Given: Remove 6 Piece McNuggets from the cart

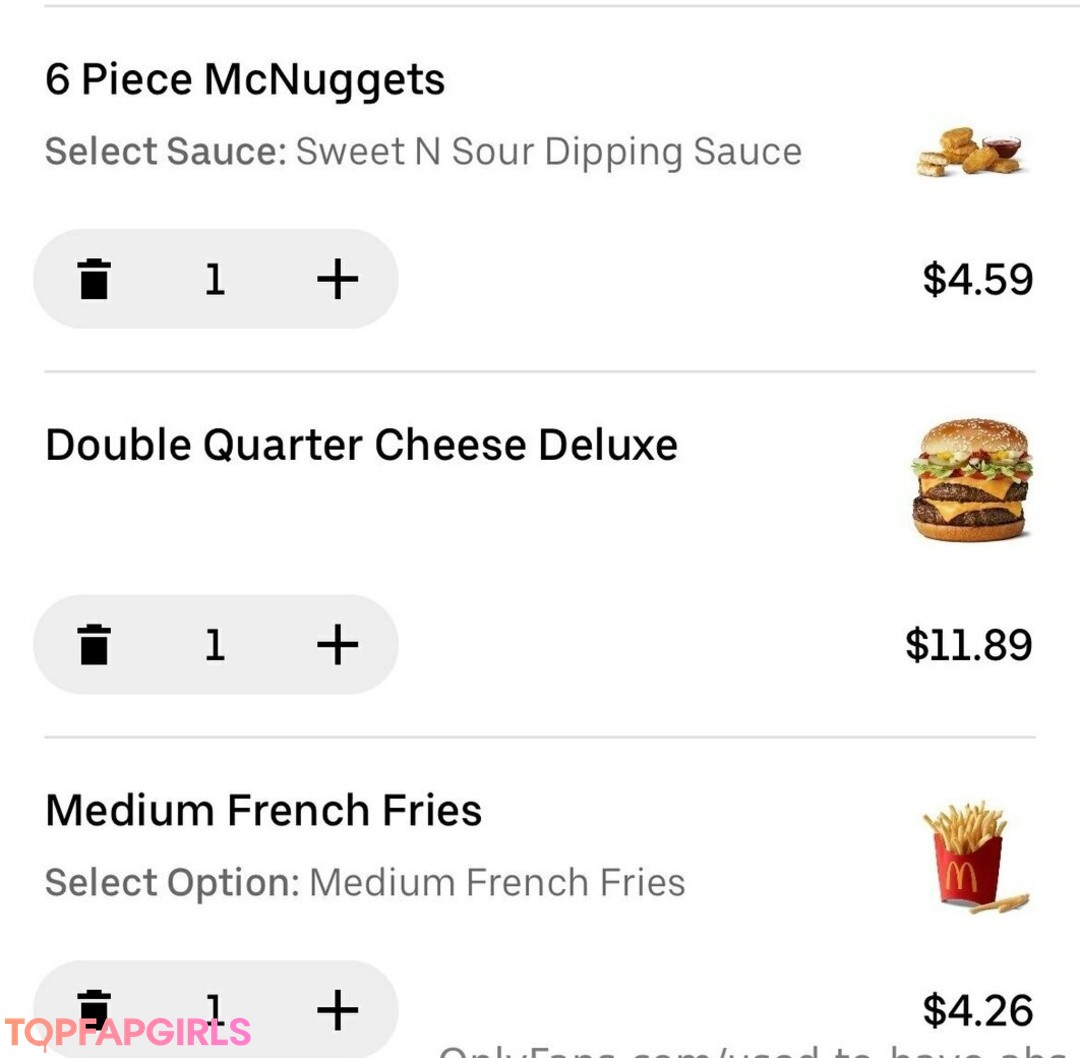Looking at the screenshot, I should tap(94, 279).
